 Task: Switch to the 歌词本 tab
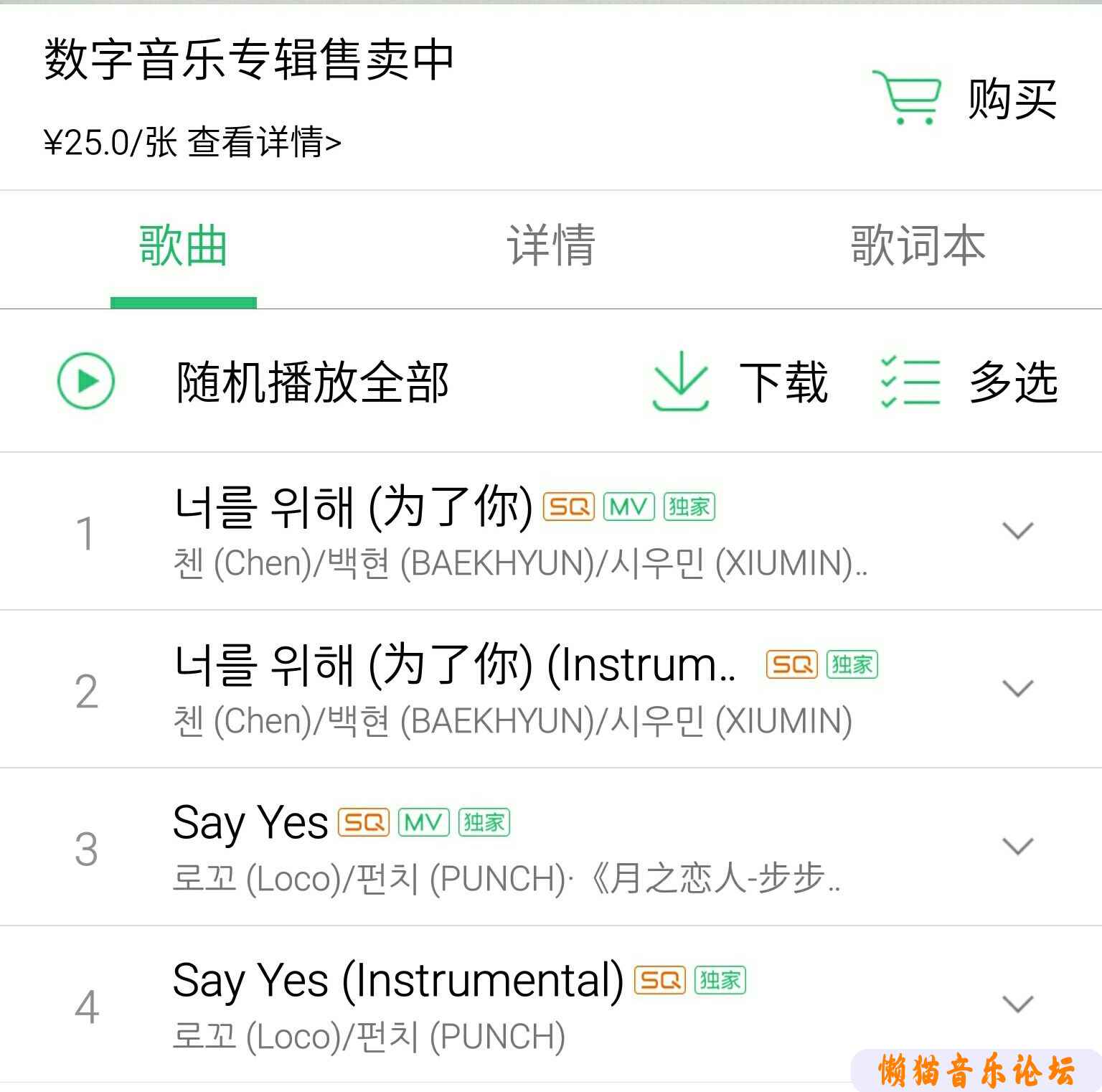(917, 245)
